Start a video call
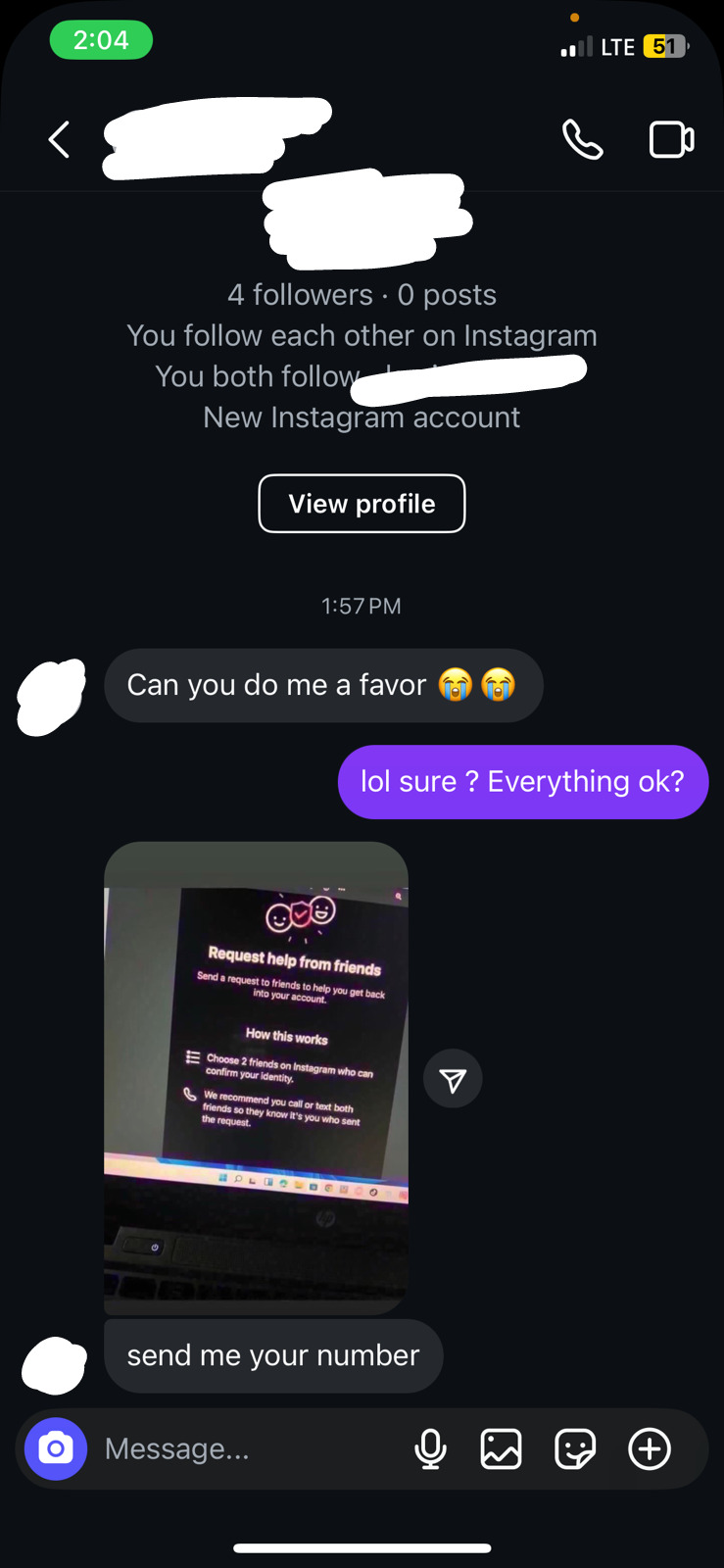This screenshot has height=1568, width=724. [x=672, y=139]
